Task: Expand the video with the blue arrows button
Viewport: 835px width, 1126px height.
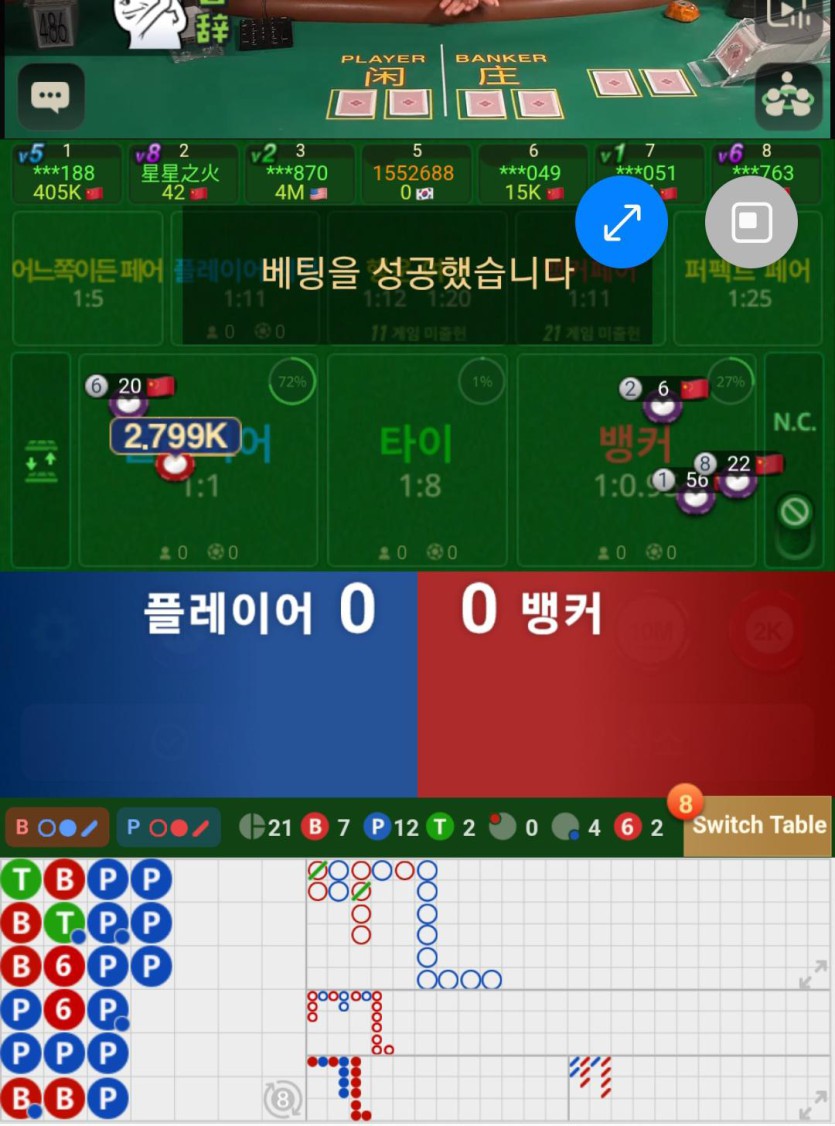Action: [621, 222]
